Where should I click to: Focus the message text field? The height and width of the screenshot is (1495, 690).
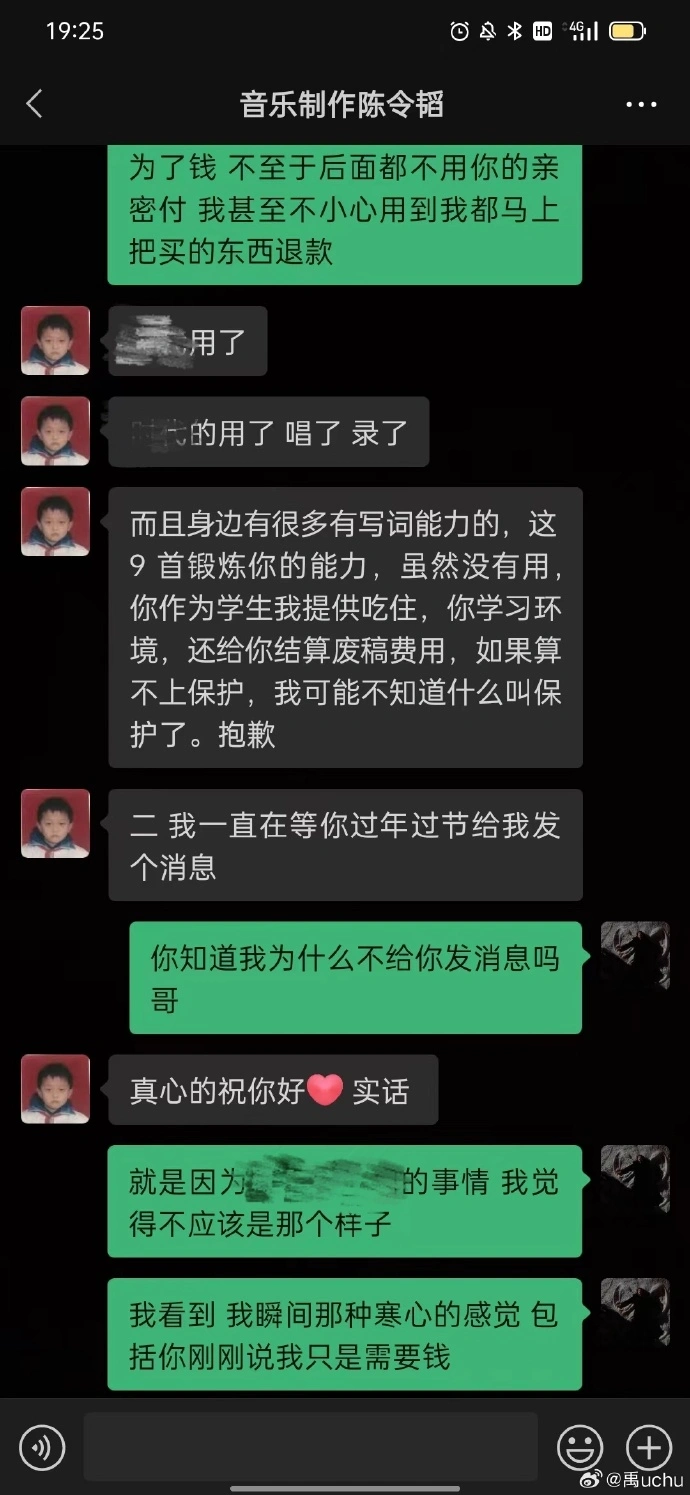click(310, 1447)
